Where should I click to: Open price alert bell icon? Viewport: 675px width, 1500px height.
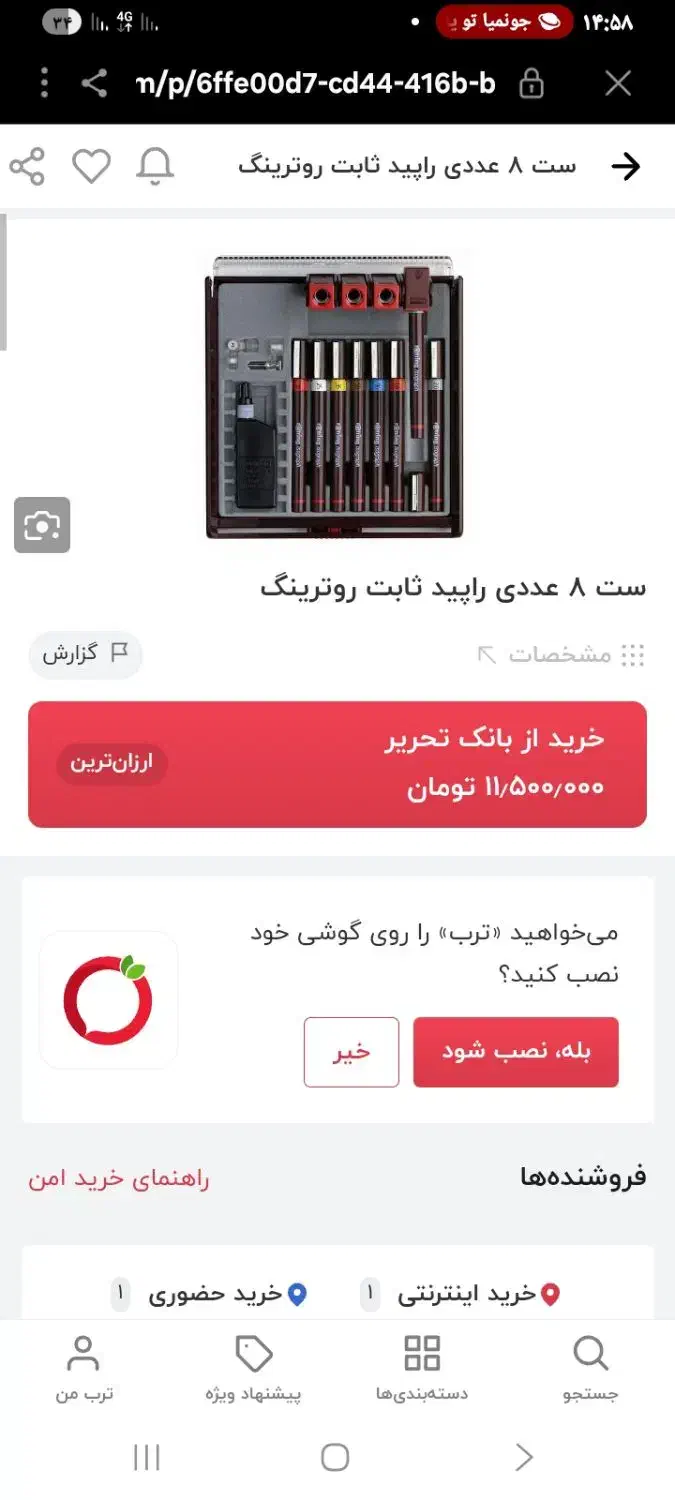coord(154,167)
